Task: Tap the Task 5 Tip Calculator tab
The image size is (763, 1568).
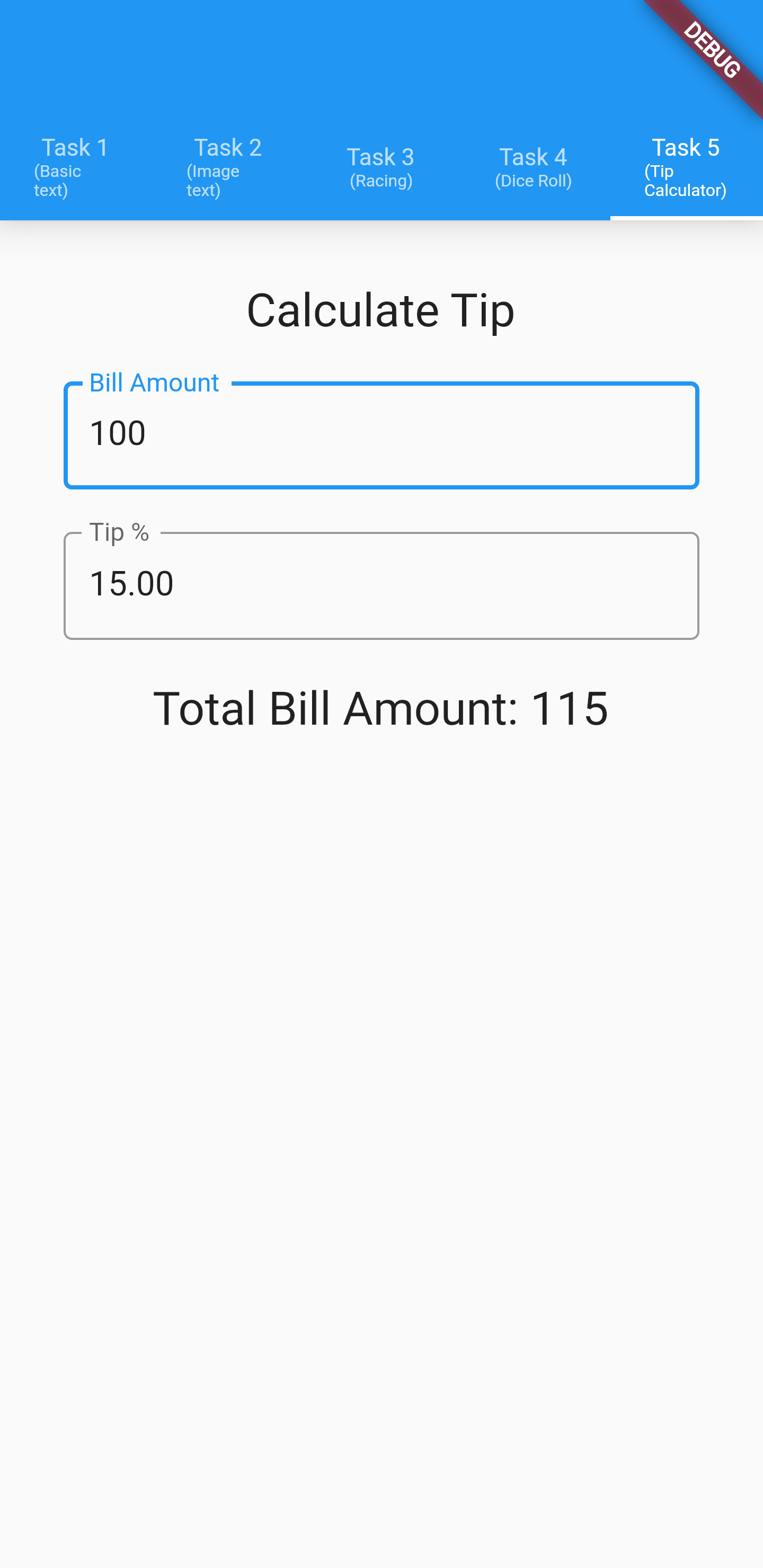Action: pyautogui.click(x=686, y=167)
